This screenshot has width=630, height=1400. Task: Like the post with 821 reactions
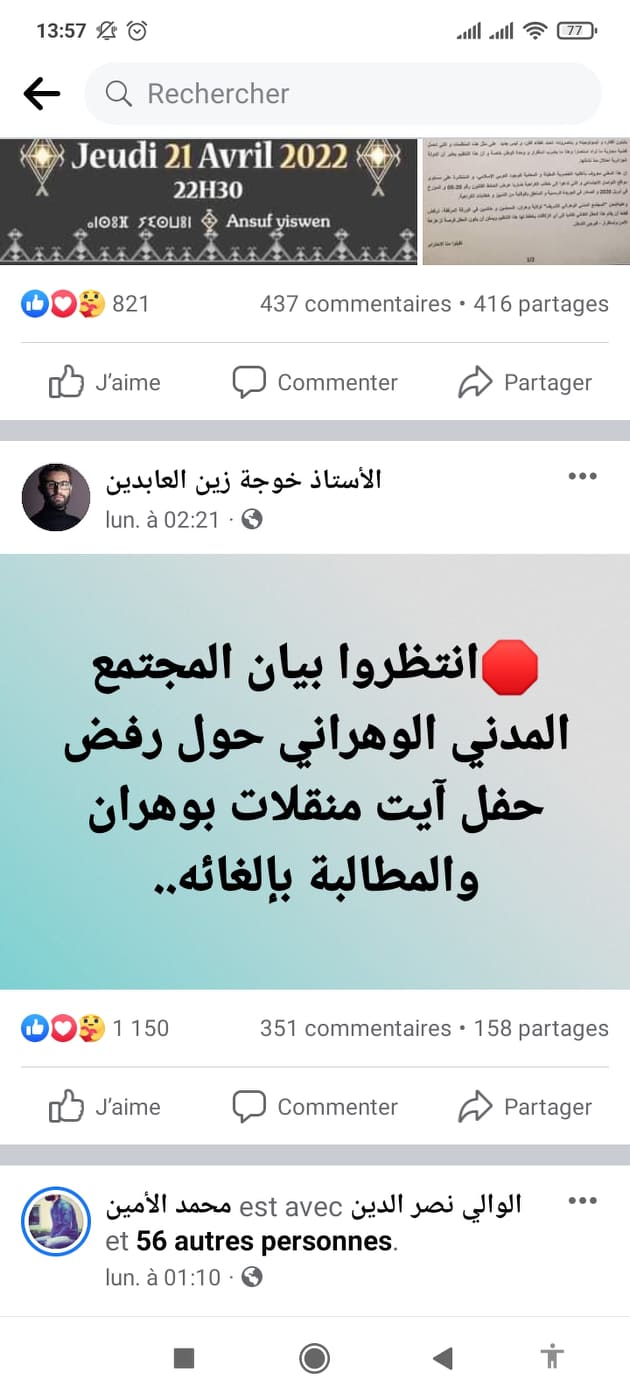[105, 382]
